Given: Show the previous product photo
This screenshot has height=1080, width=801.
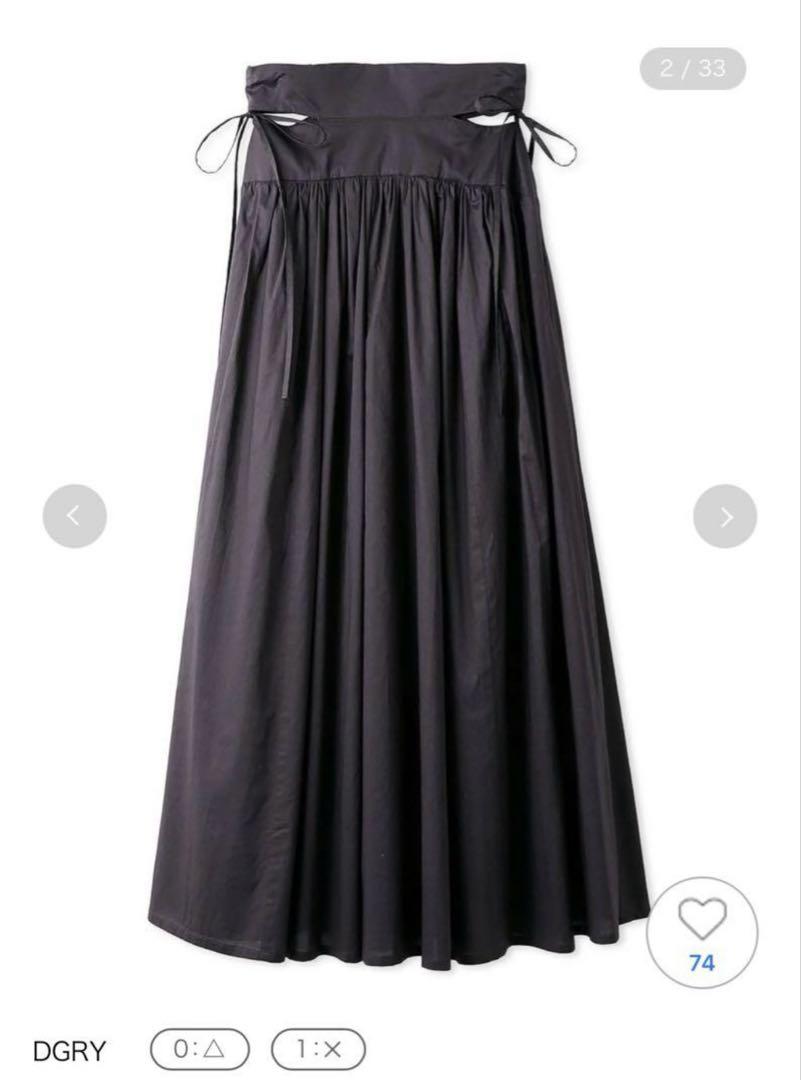Looking at the screenshot, I should click(74, 516).
